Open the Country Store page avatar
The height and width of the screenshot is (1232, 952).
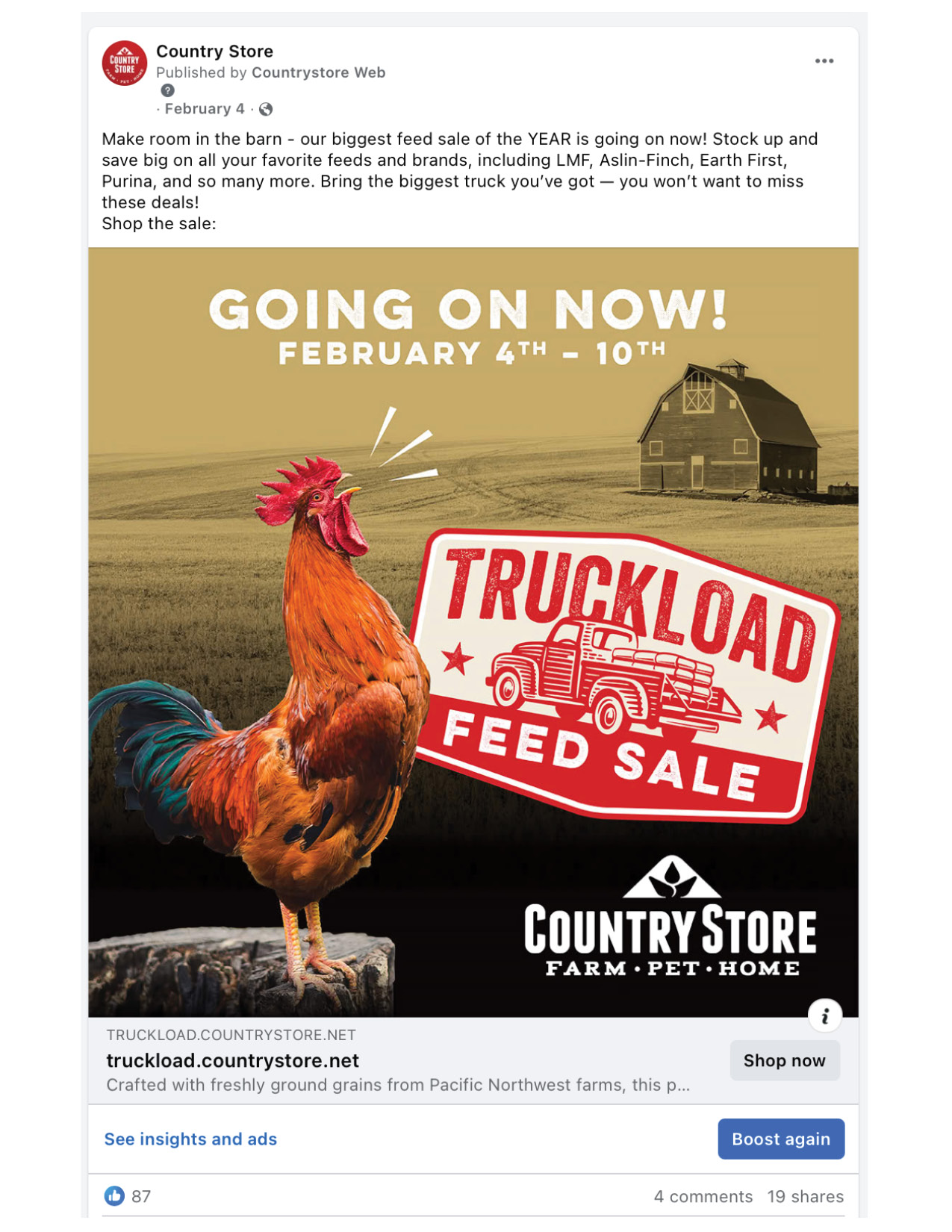125,63
